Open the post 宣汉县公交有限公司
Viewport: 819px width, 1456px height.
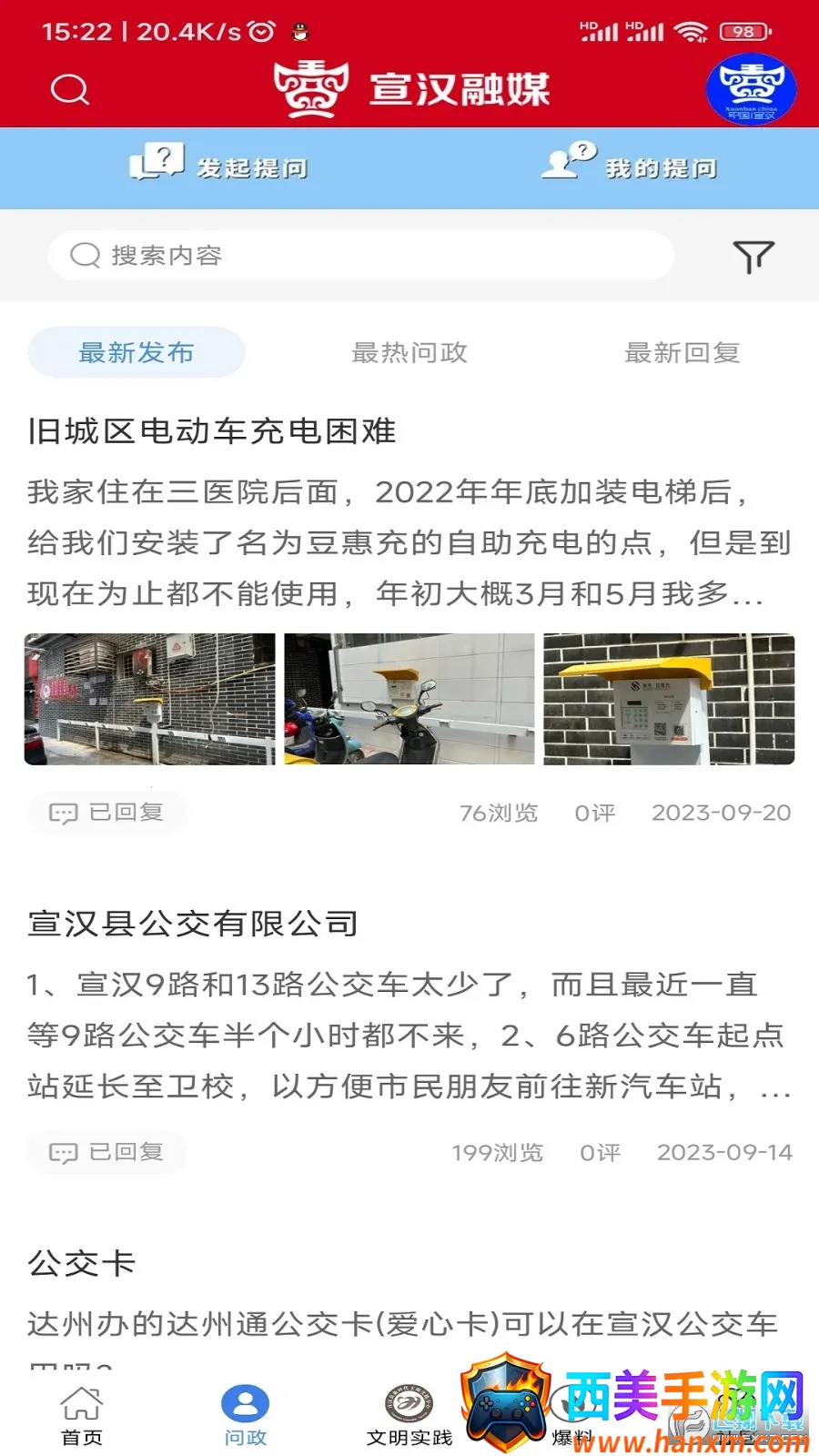click(193, 924)
